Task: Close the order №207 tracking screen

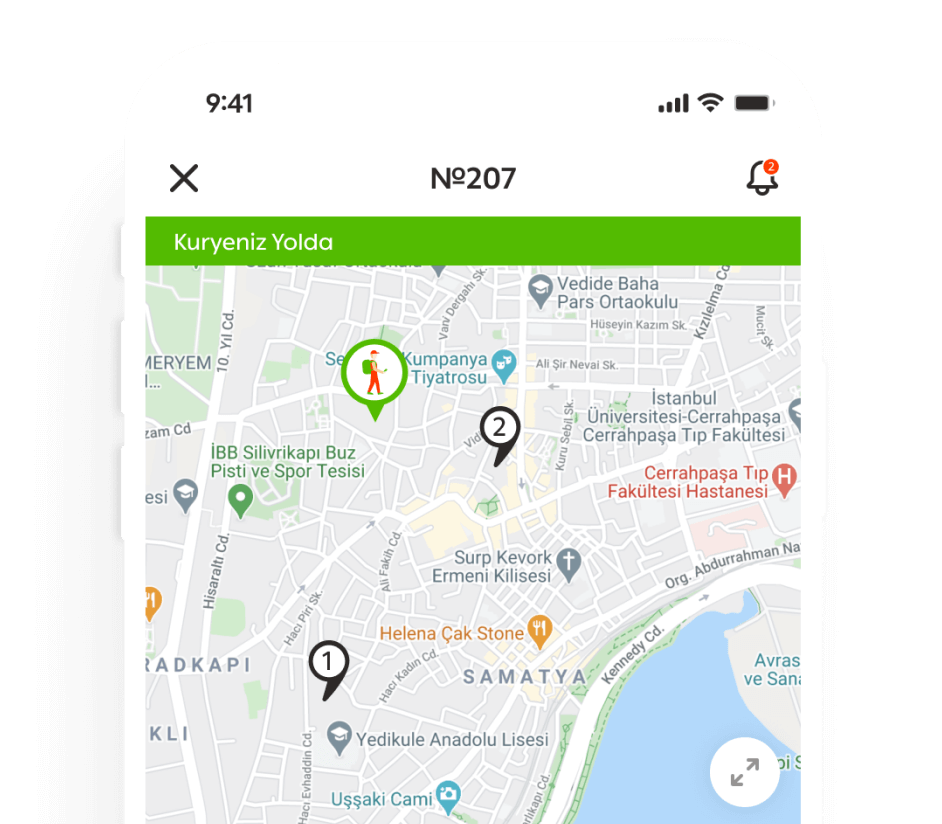Action: click(184, 178)
